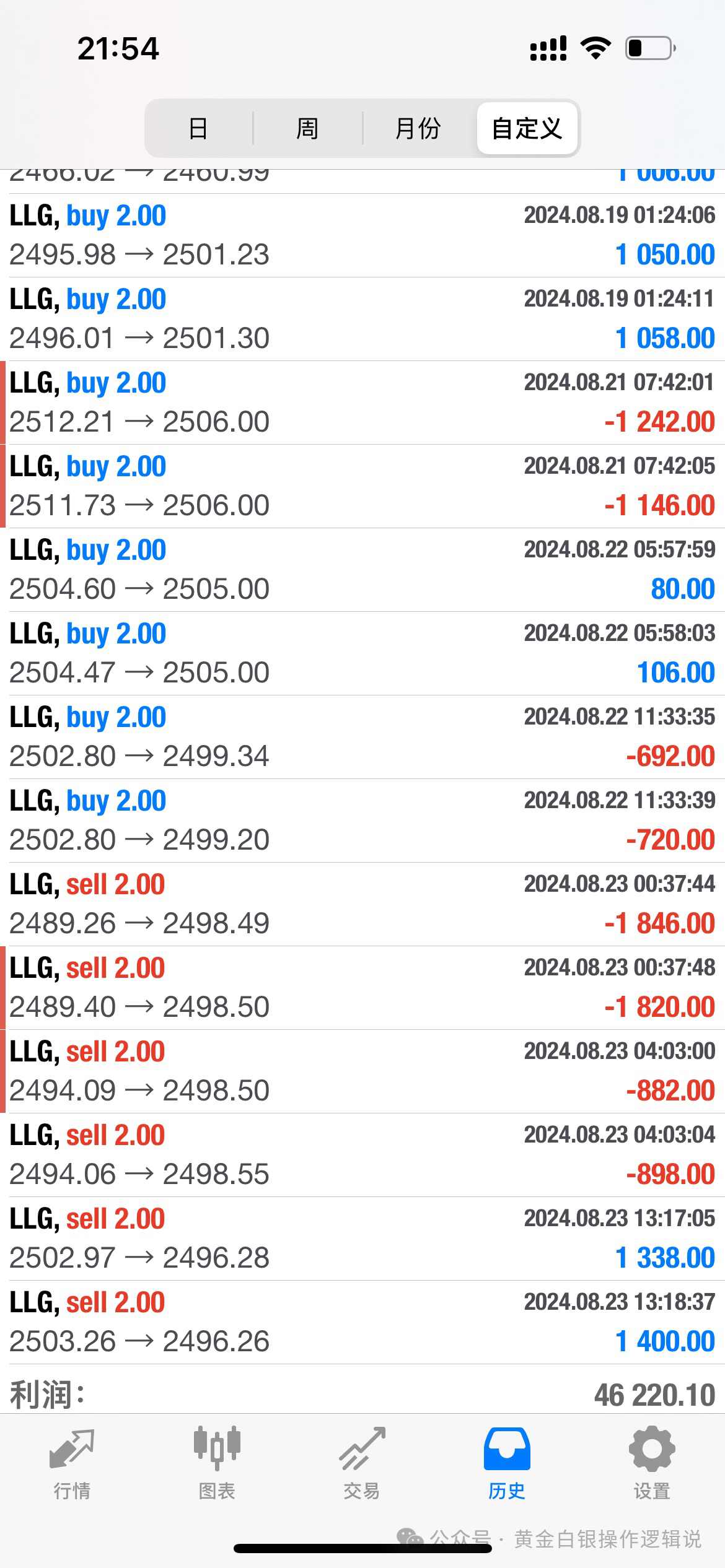The image size is (725, 1568).
Task: Select the 周 (week) period tab
Action: [x=307, y=128]
